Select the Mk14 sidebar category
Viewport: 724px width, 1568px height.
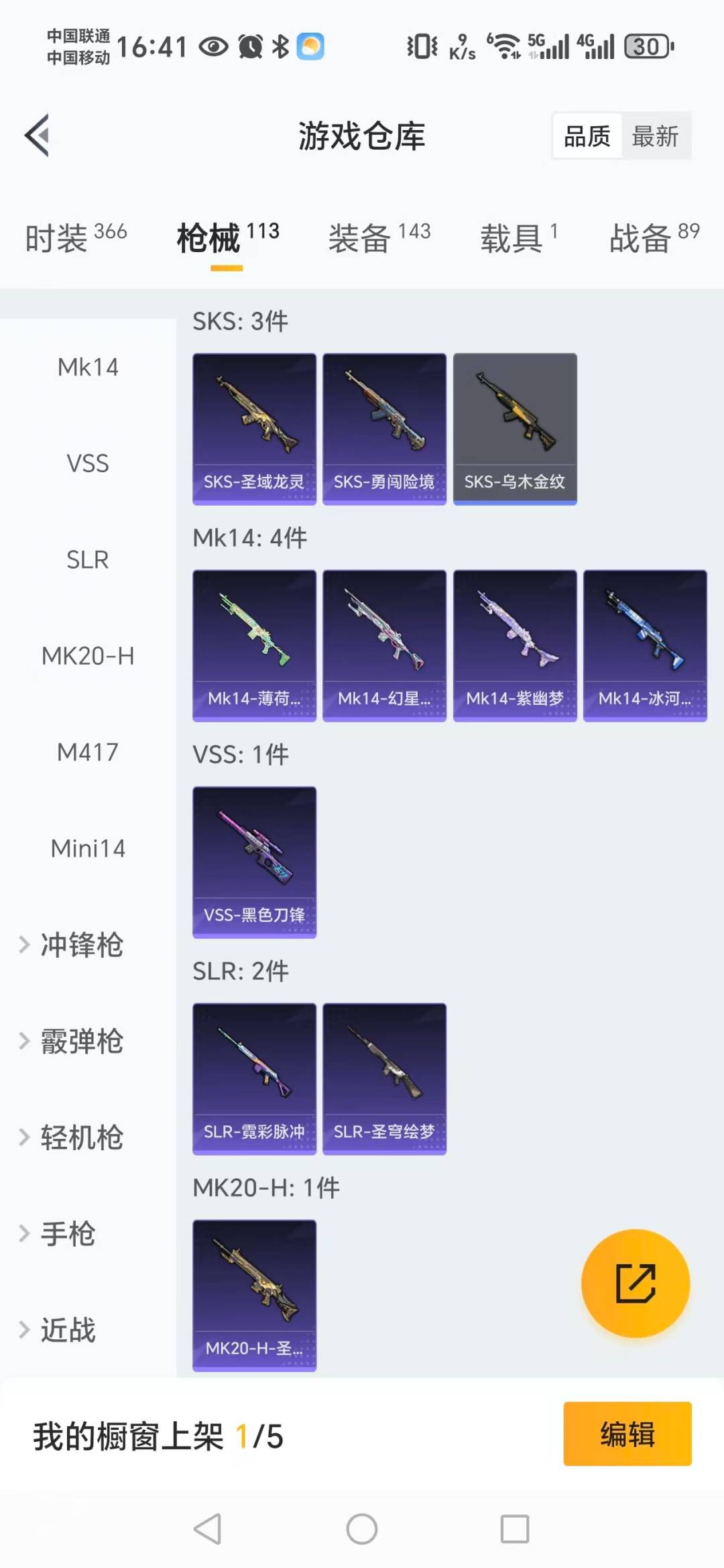pyautogui.click(x=87, y=367)
